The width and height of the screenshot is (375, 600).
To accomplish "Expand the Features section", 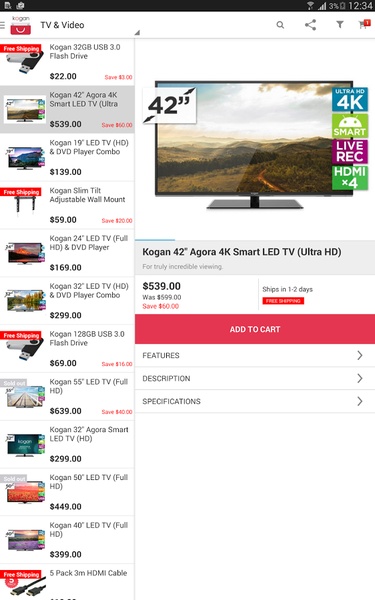I will tap(255, 355).
